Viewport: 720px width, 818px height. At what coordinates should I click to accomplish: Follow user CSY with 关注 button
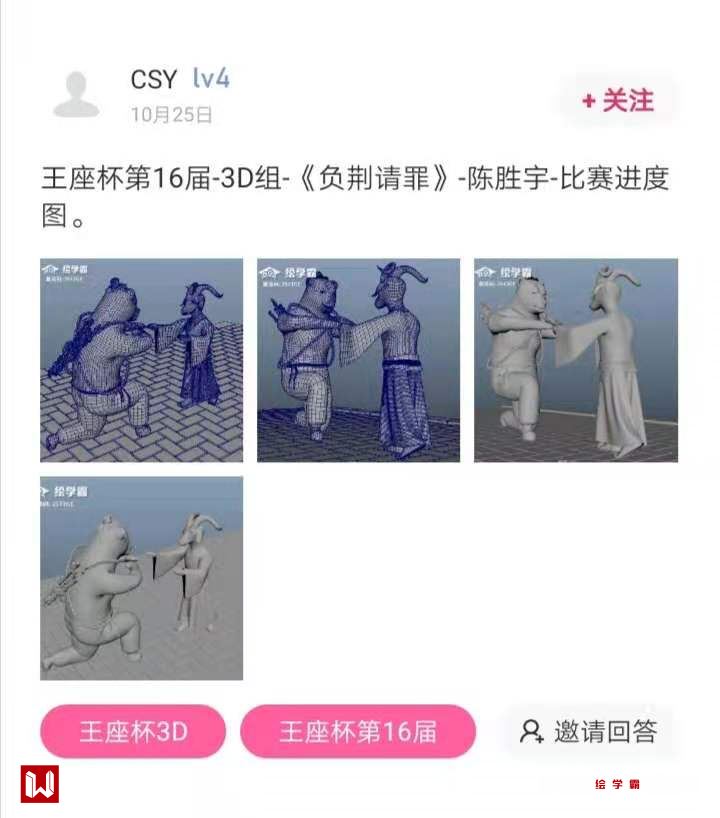click(618, 101)
